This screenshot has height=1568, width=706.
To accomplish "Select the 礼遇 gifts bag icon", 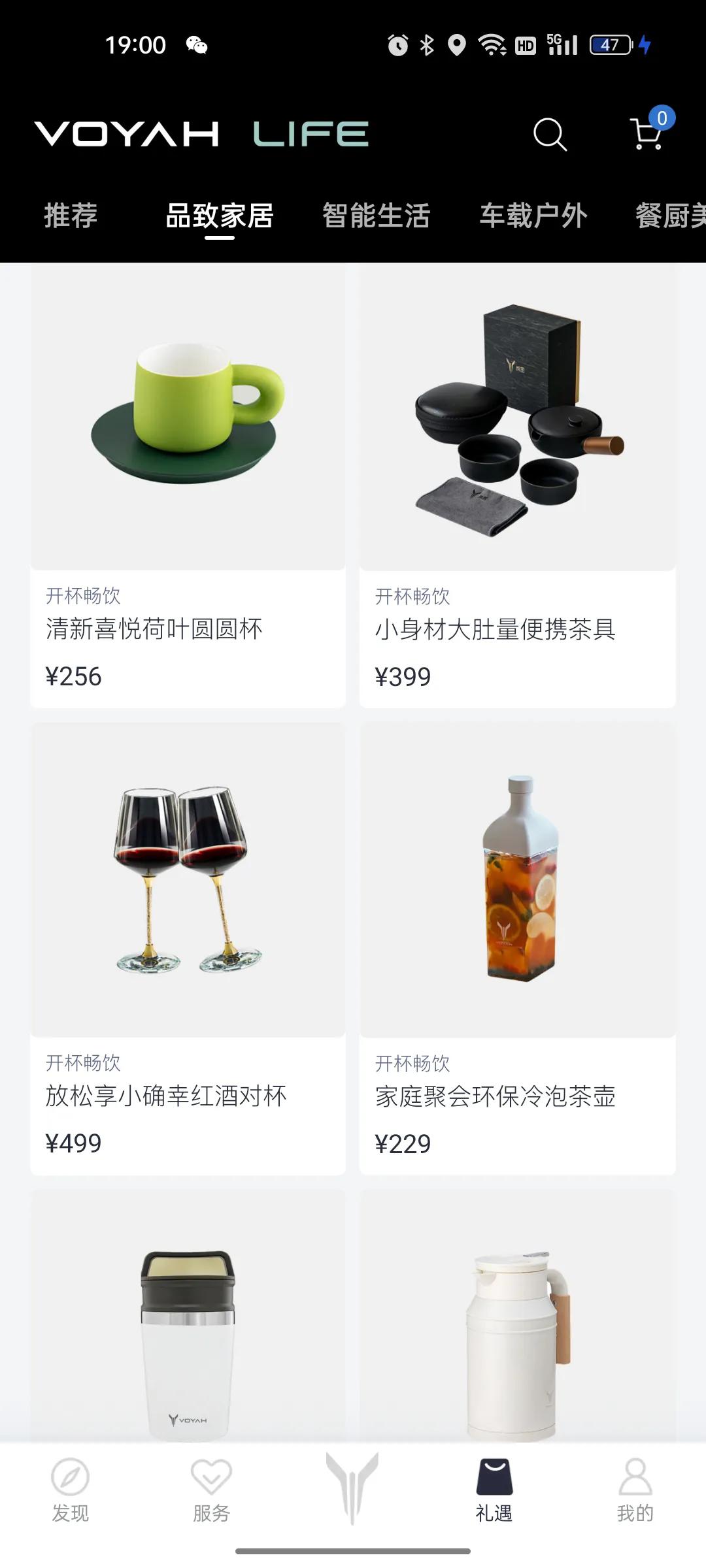I will [494, 1475].
